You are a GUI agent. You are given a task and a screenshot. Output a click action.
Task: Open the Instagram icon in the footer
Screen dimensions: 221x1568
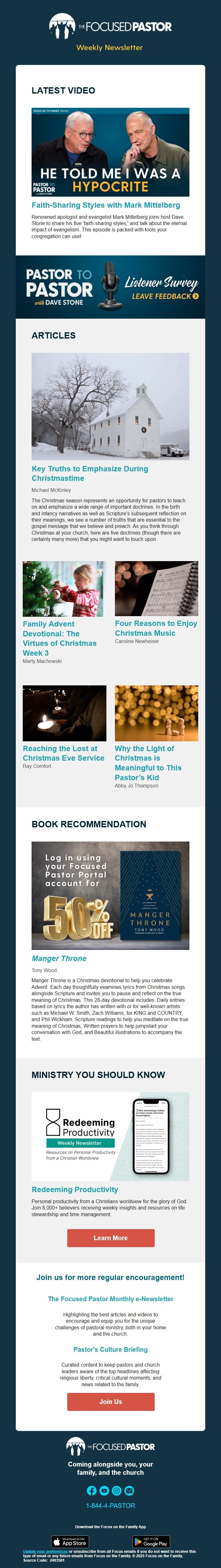coord(116,1490)
